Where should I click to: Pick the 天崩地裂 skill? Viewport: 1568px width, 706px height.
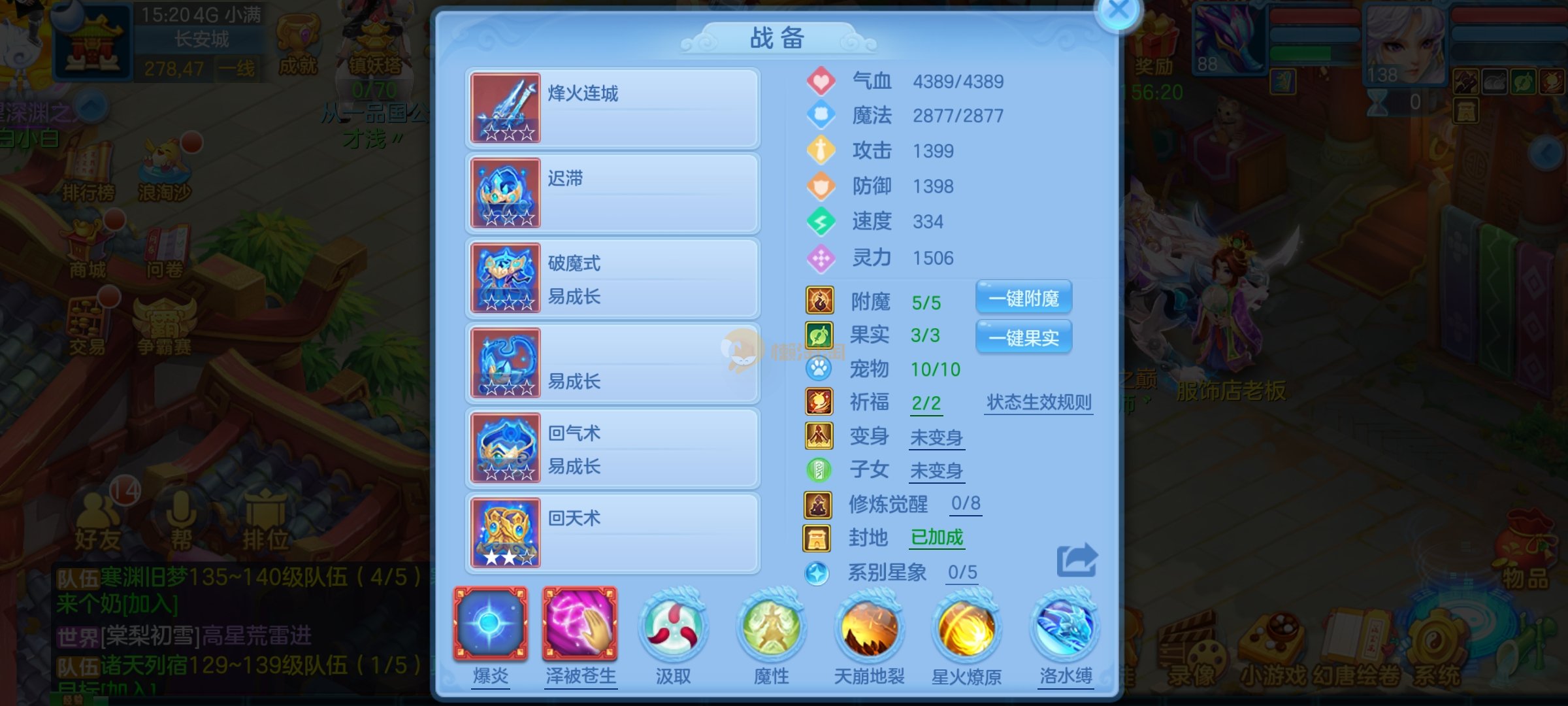pyautogui.click(x=869, y=628)
